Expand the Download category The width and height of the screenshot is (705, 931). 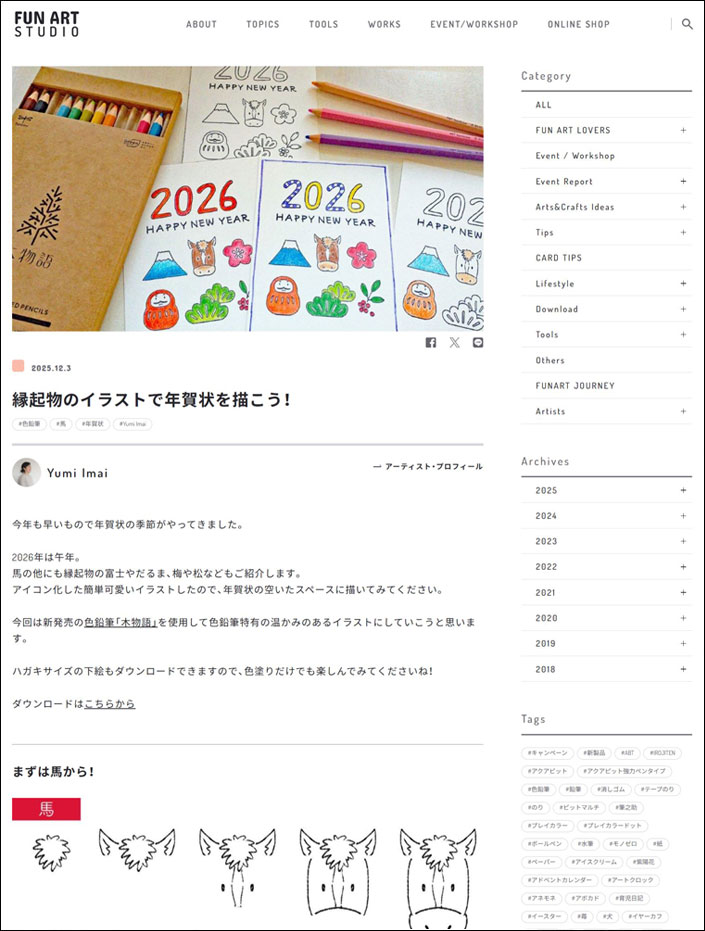click(683, 309)
